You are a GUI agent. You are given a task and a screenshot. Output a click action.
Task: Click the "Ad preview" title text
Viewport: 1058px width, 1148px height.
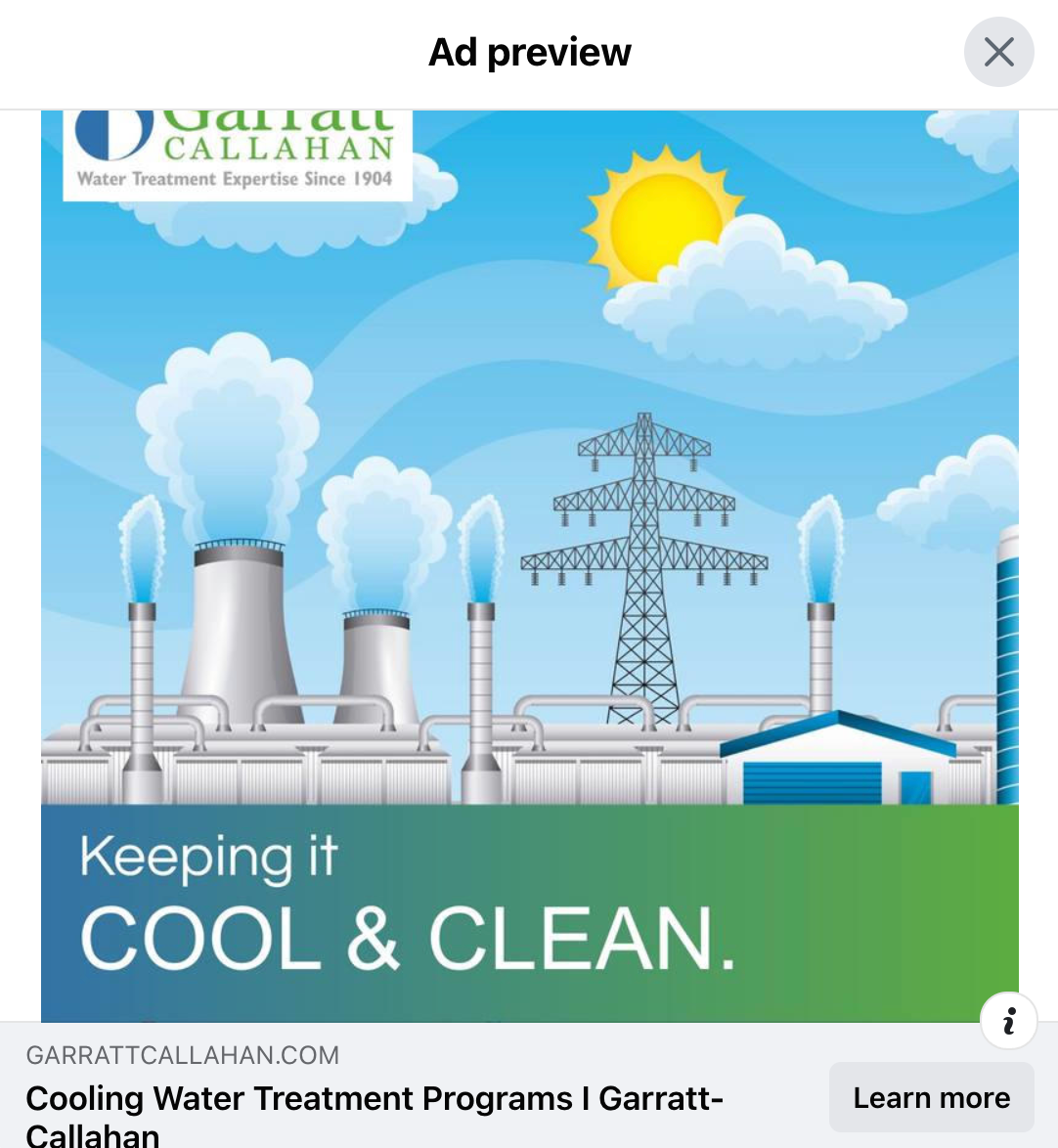click(x=529, y=52)
